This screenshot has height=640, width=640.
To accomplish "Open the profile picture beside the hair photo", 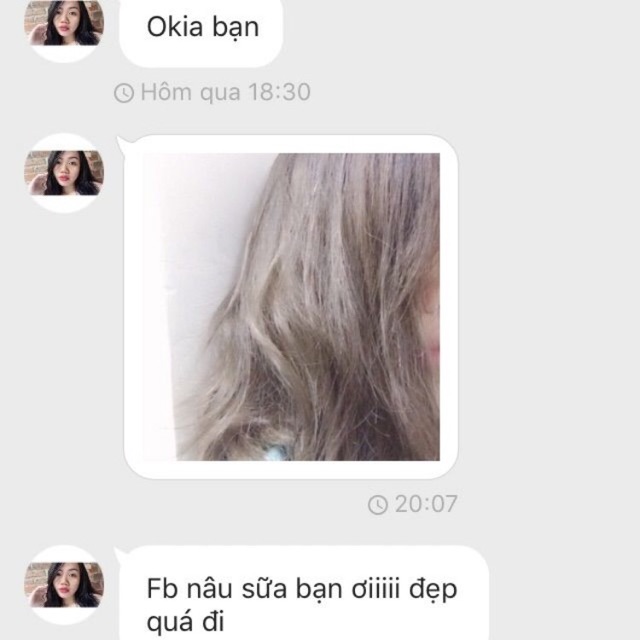I will coord(64,173).
